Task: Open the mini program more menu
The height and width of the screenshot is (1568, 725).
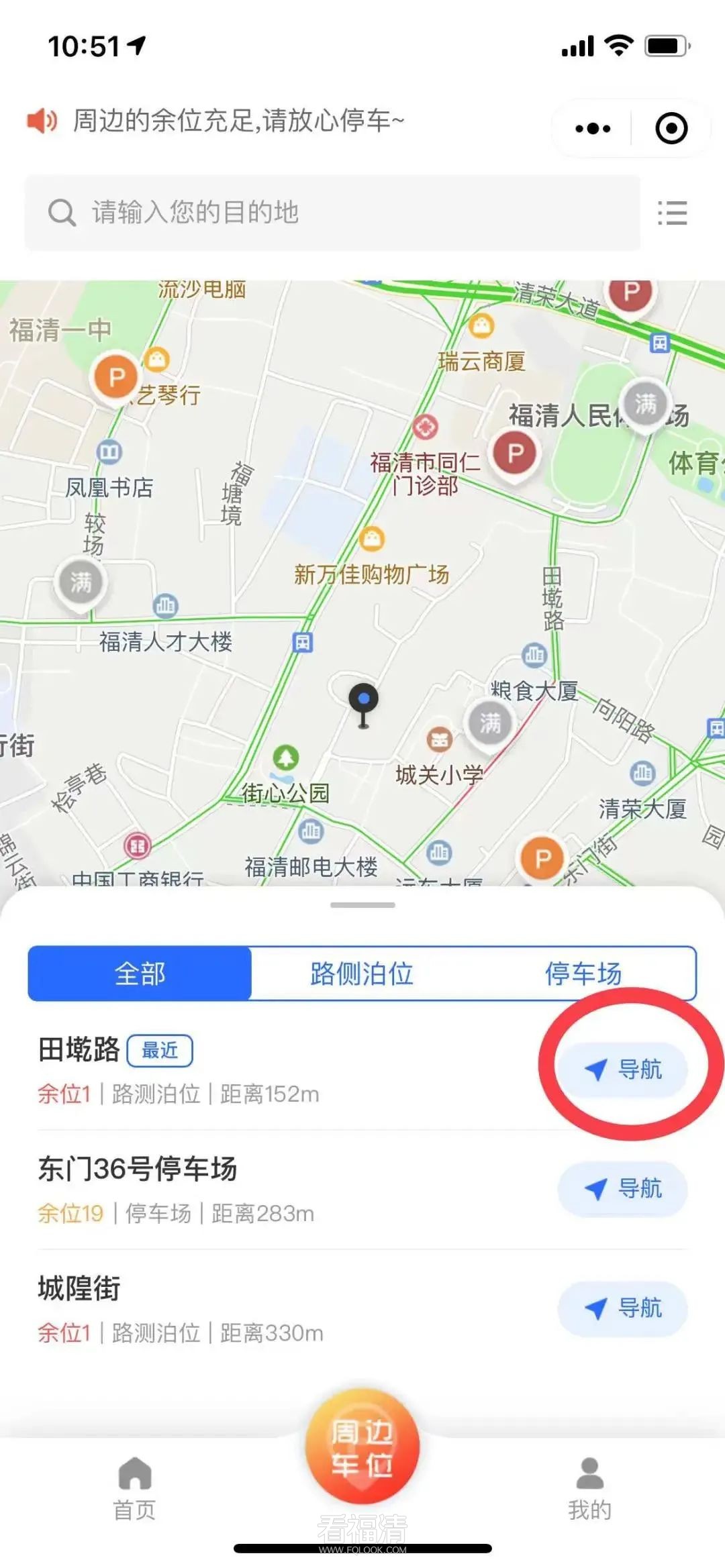Action: (x=593, y=128)
